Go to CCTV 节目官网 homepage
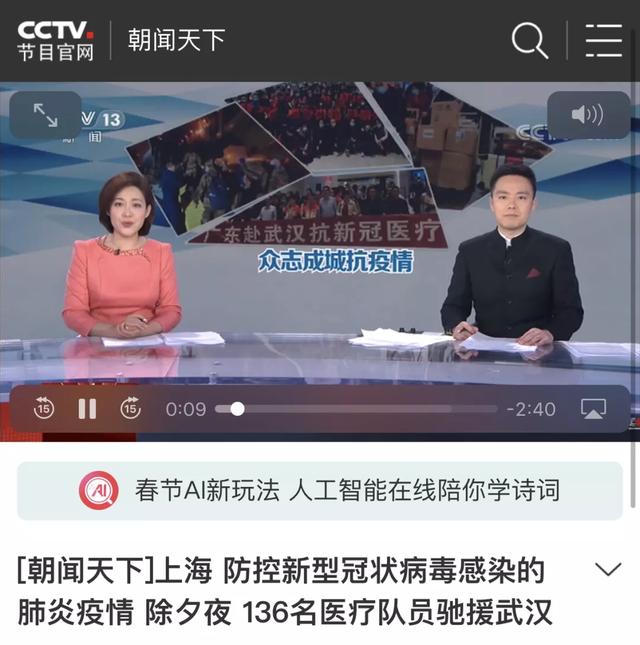 click(55, 40)
